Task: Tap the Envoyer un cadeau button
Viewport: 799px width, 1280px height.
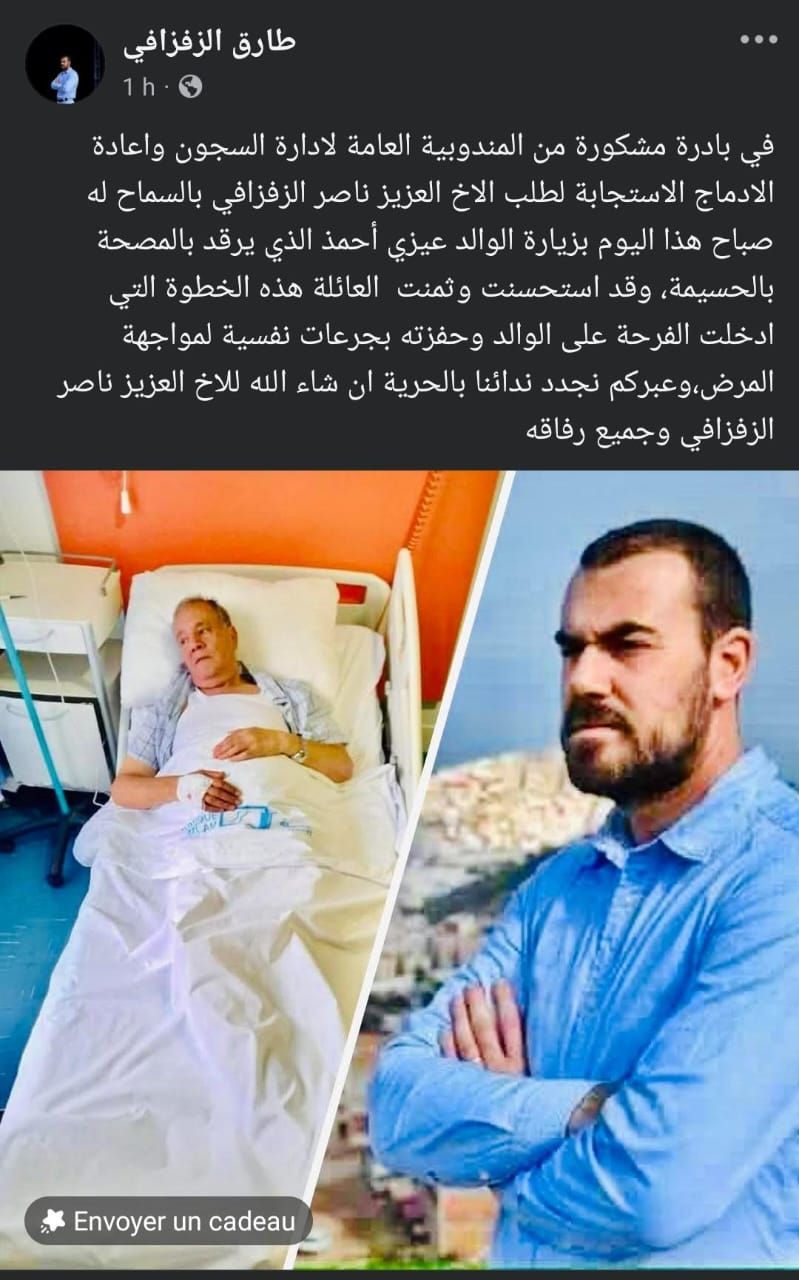Action: tap(168, 1221)
